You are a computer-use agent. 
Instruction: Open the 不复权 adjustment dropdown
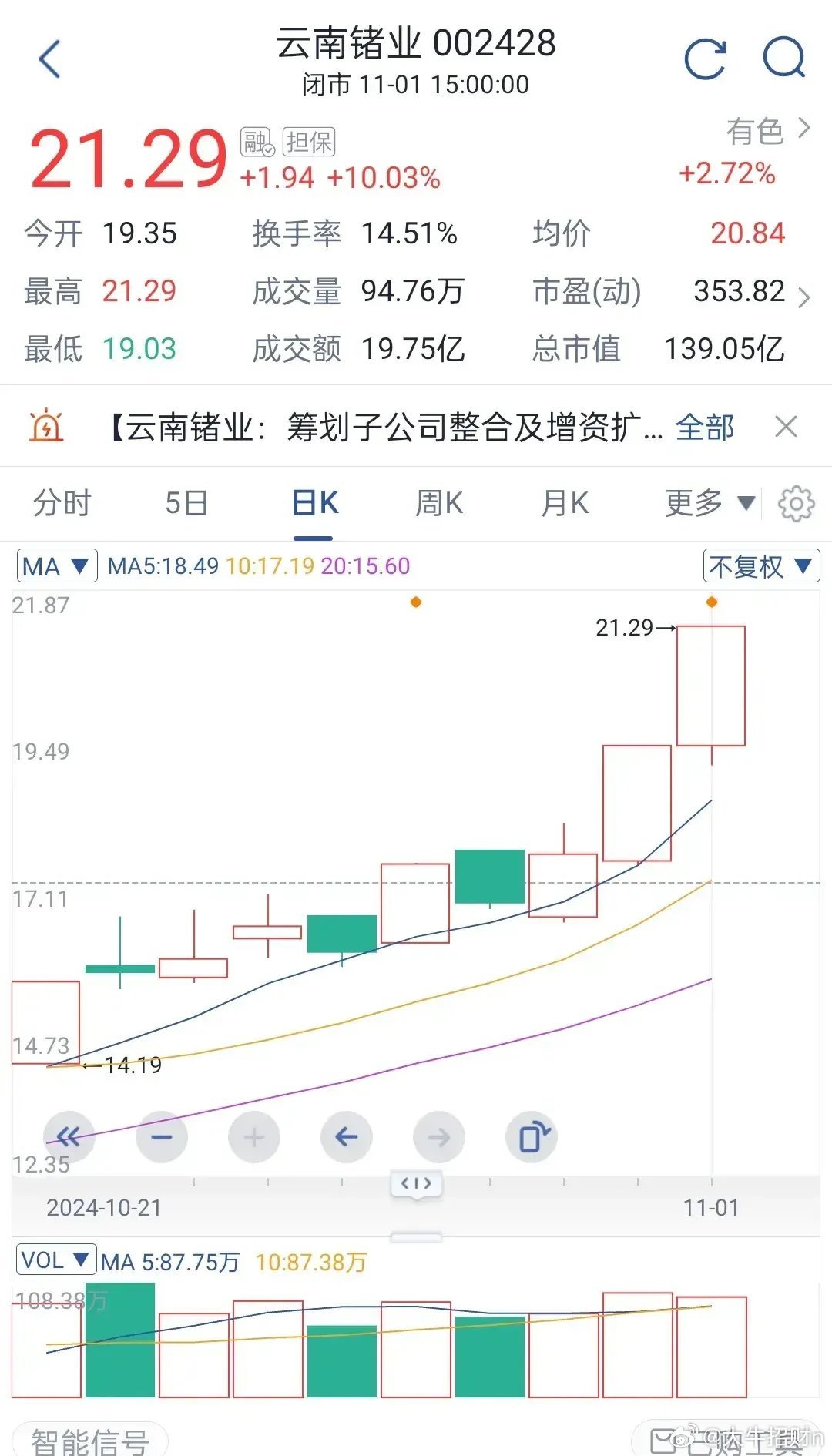click(761, 566)
